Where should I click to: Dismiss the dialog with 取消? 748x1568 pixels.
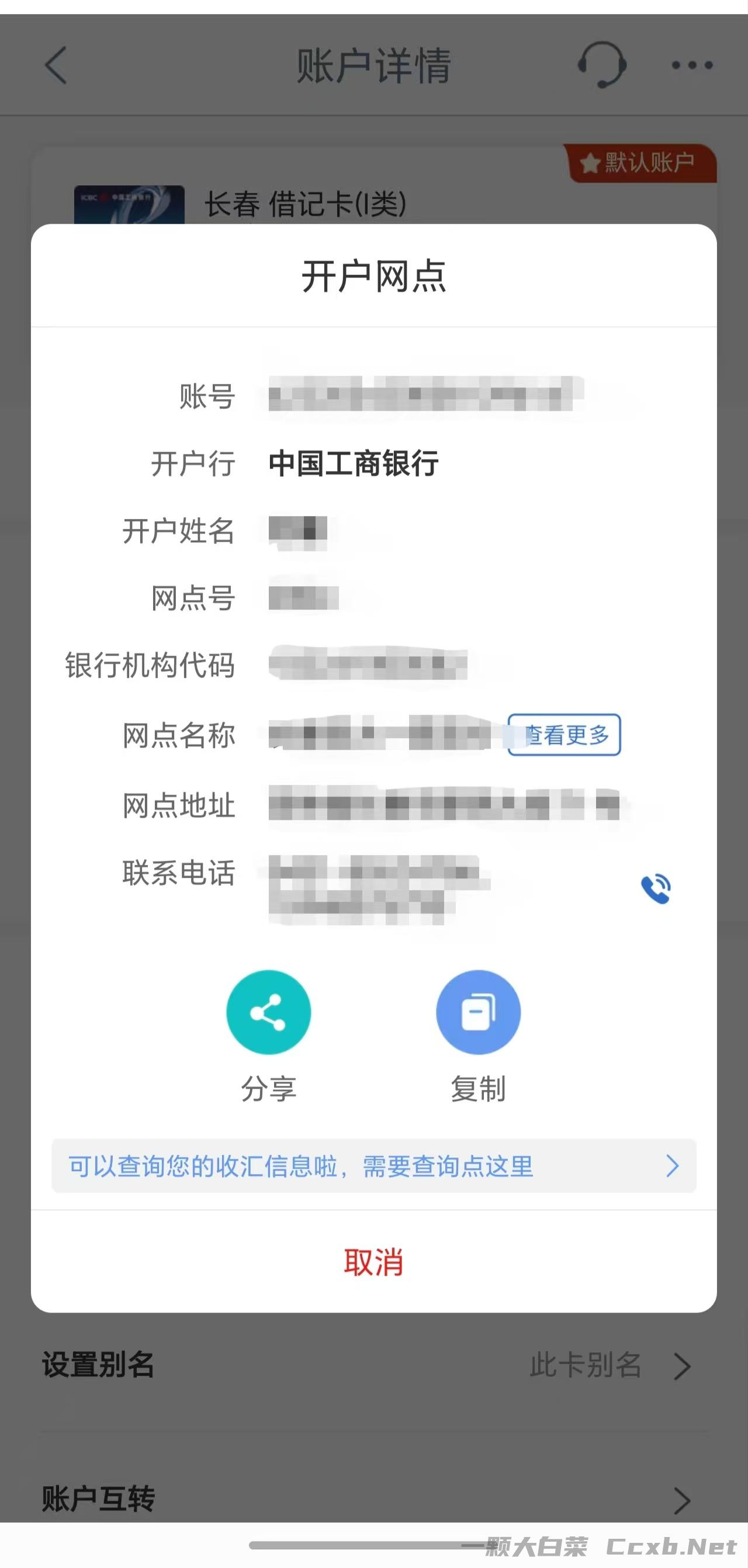373,1262
